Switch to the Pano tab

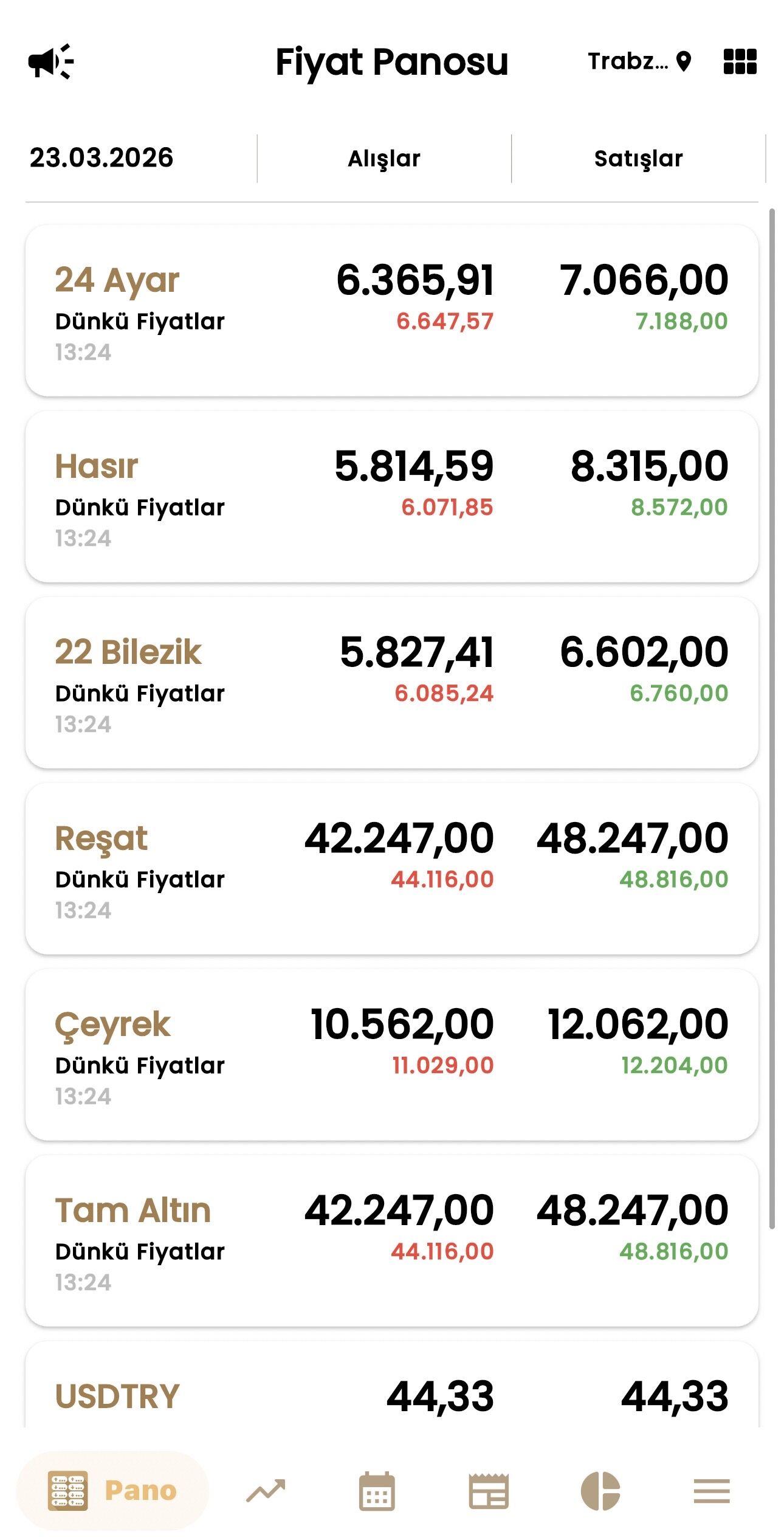[113, 1491]
